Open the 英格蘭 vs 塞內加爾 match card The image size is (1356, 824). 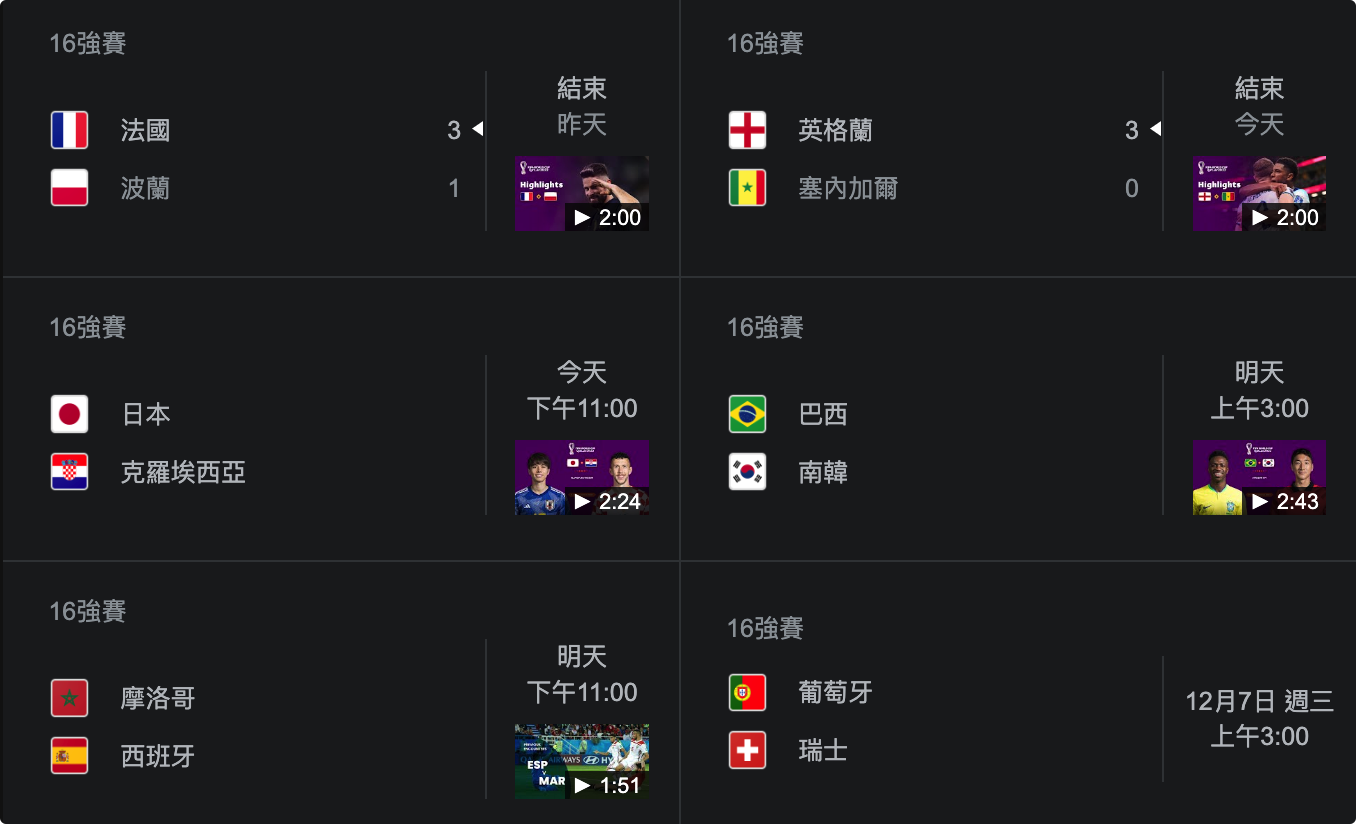(940, 160)
